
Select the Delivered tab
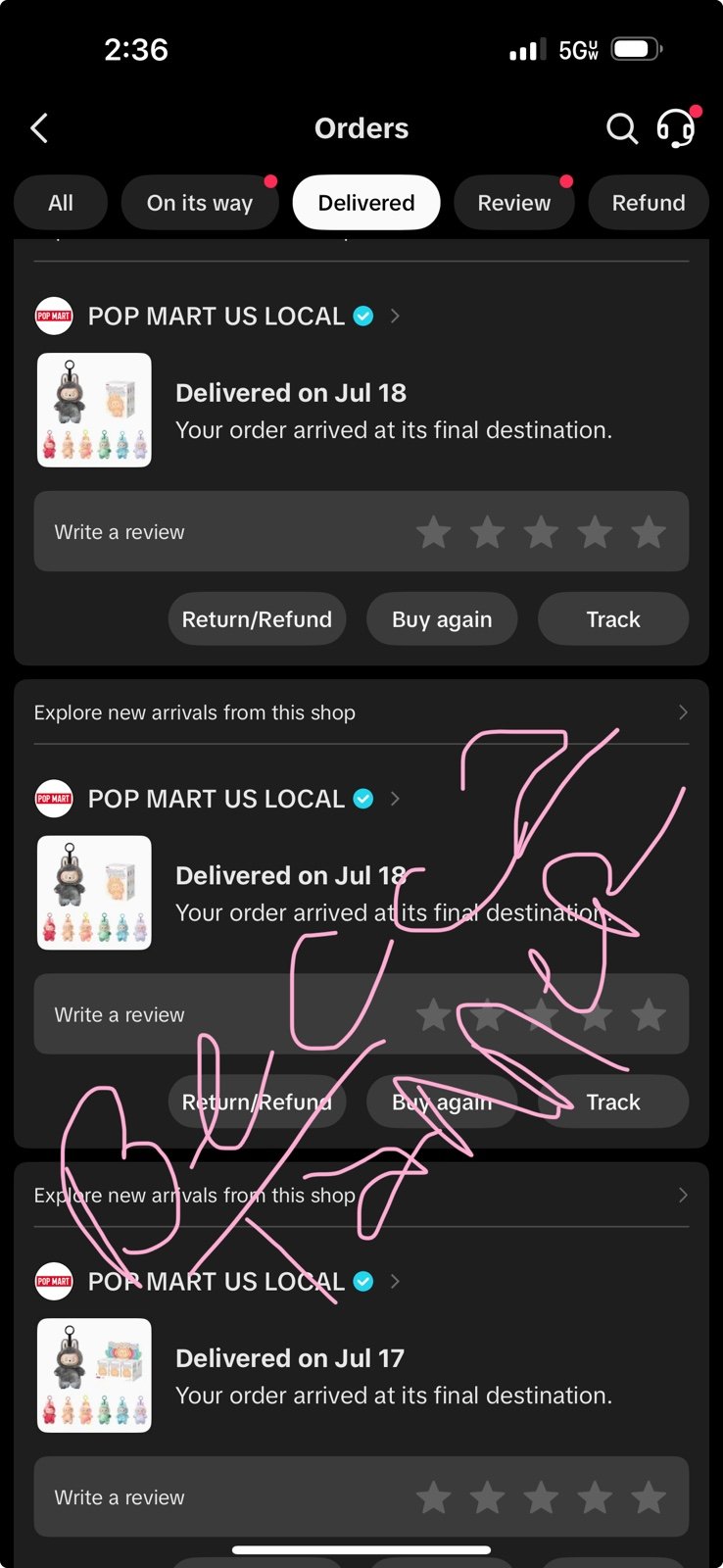point(366,203)
